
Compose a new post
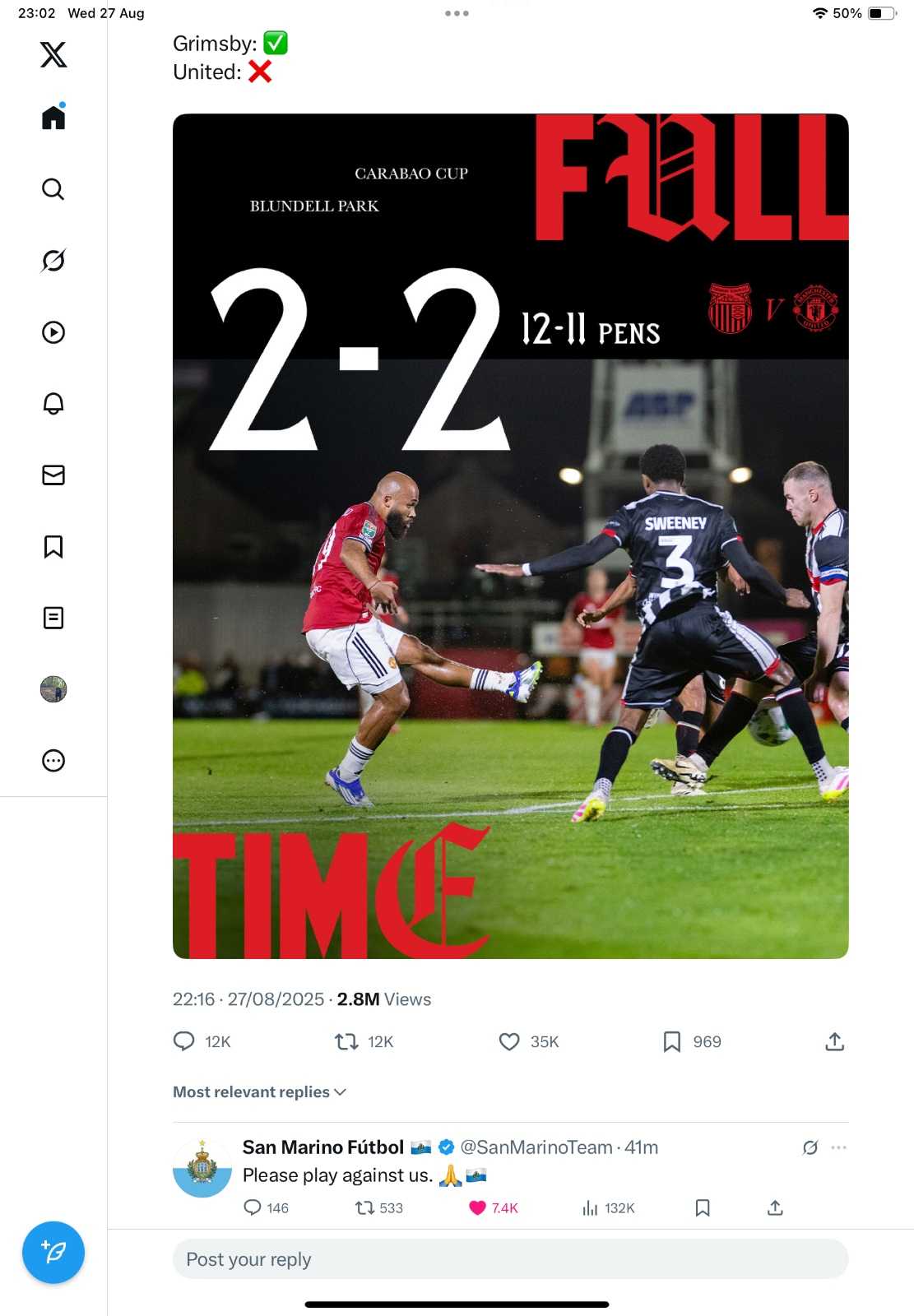(53, 1253)
